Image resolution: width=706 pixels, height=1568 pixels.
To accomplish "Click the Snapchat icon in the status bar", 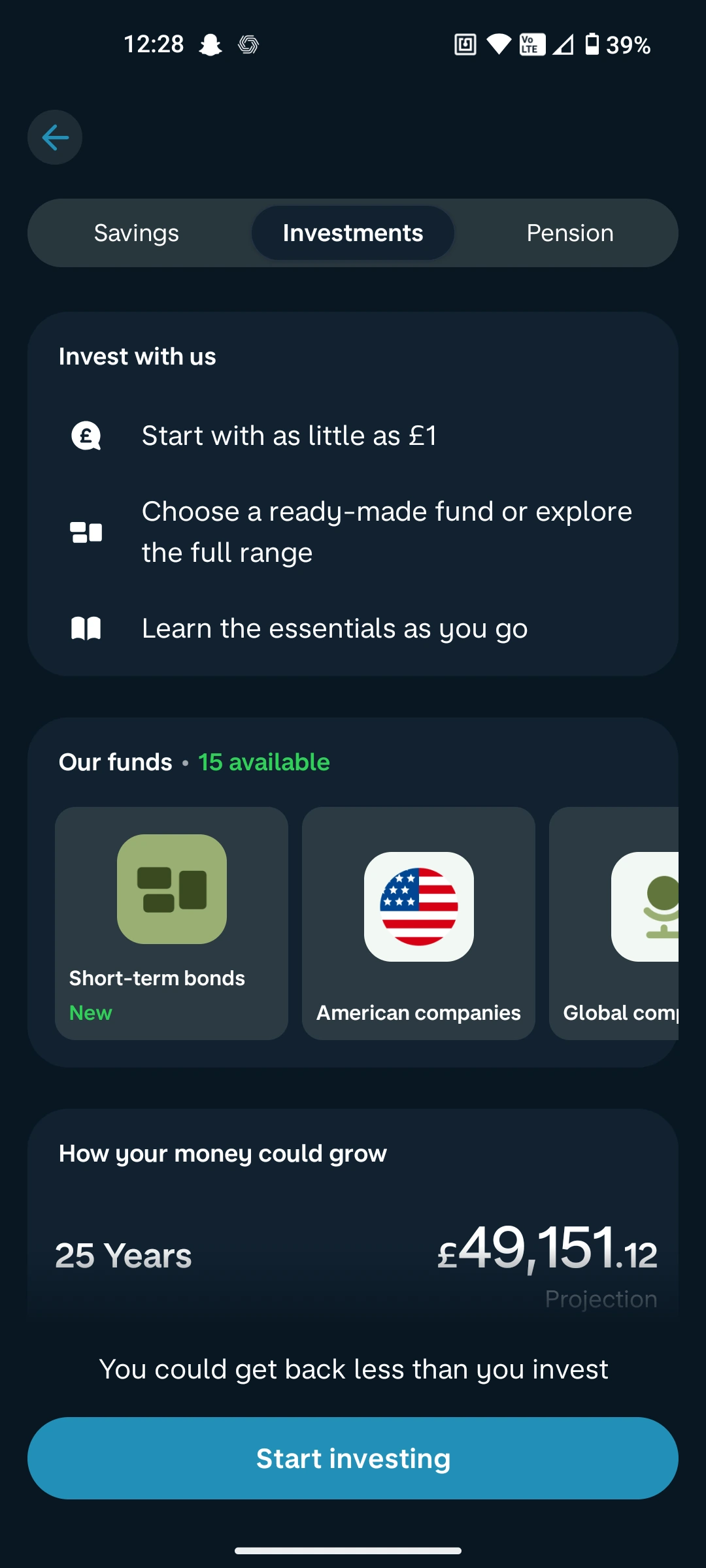I will [x=208, y=44].
